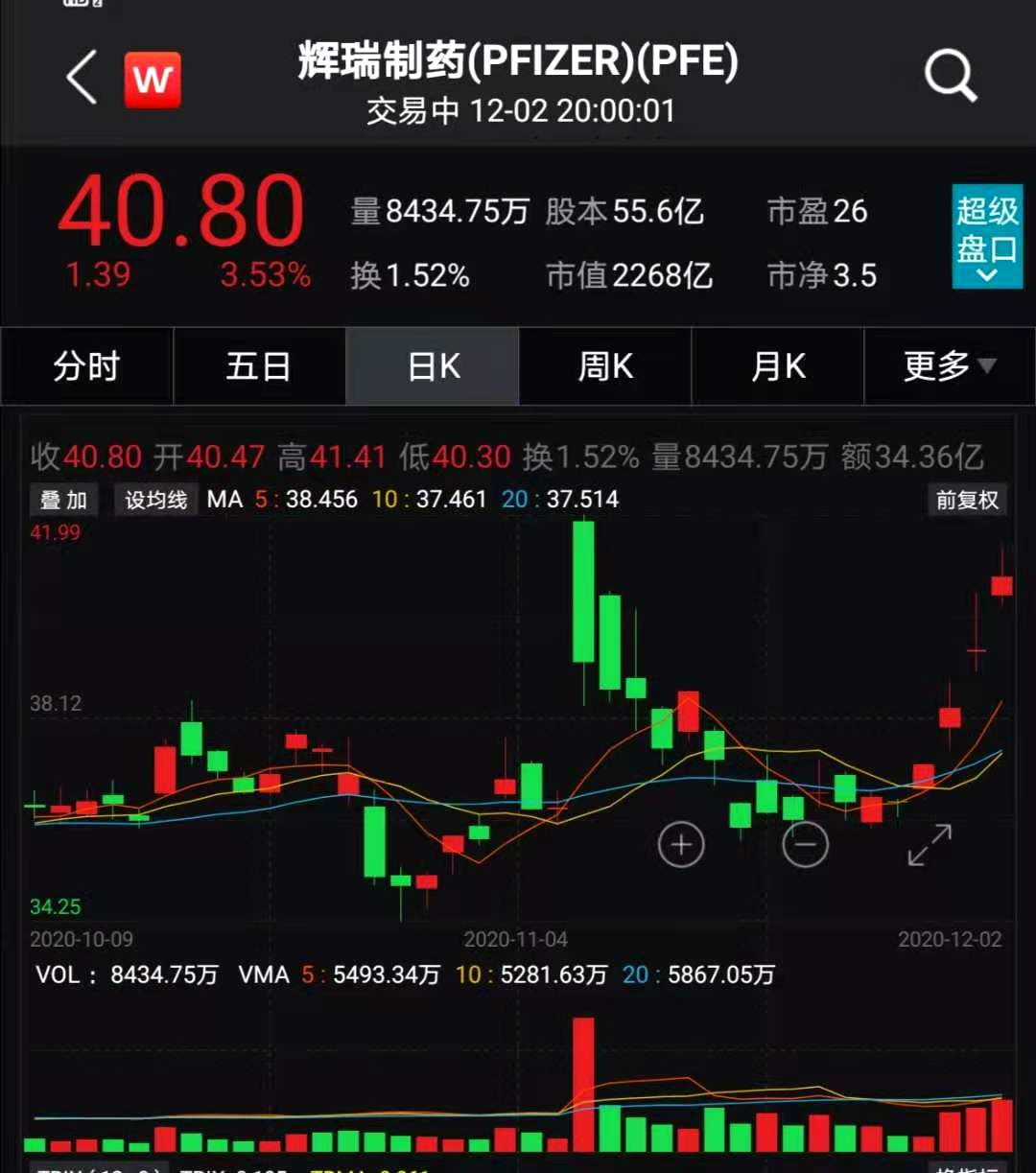Show the 月K chart tab
The height and width of the screenshot is (1173, 1036).
(x=778, y=366)
